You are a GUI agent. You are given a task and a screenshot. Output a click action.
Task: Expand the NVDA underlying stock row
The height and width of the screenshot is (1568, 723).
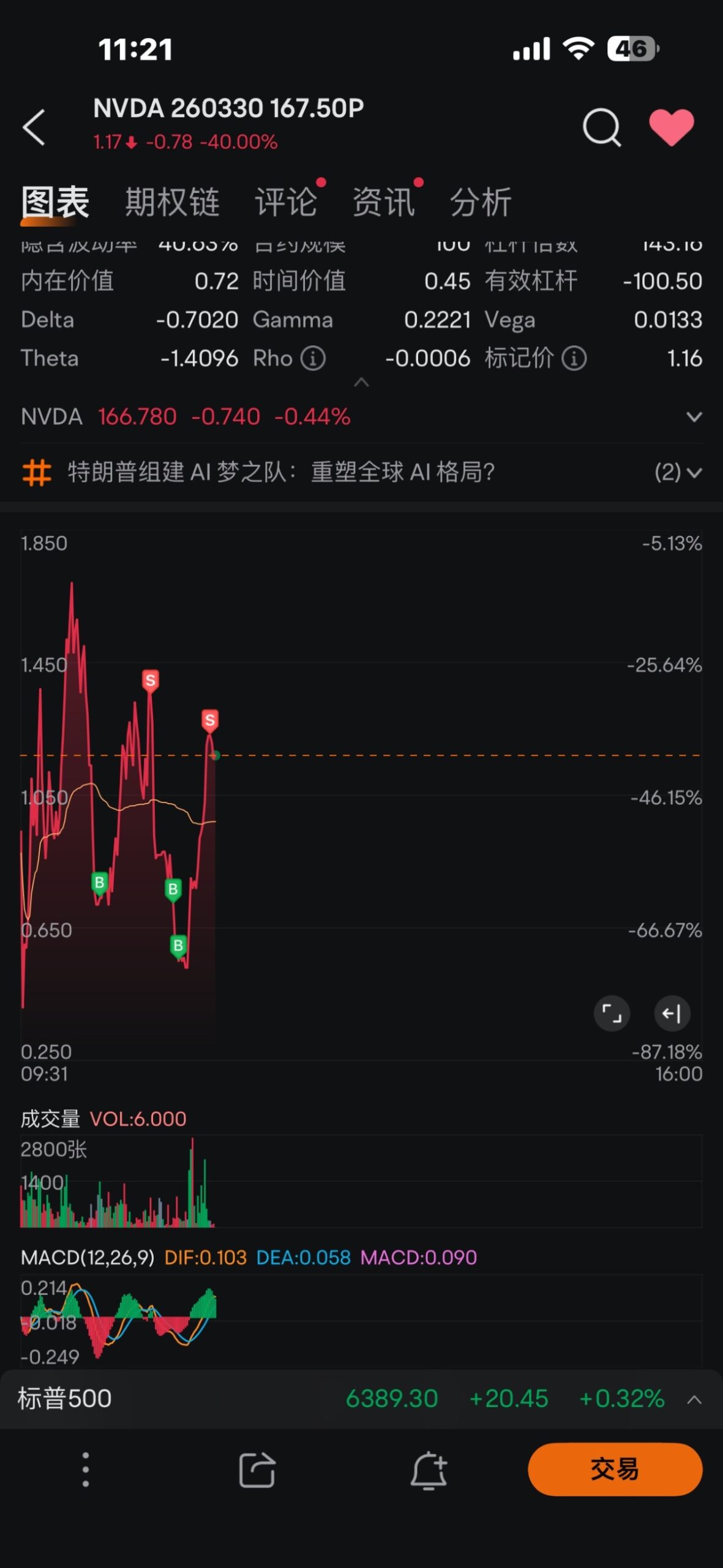coord(694,417)
